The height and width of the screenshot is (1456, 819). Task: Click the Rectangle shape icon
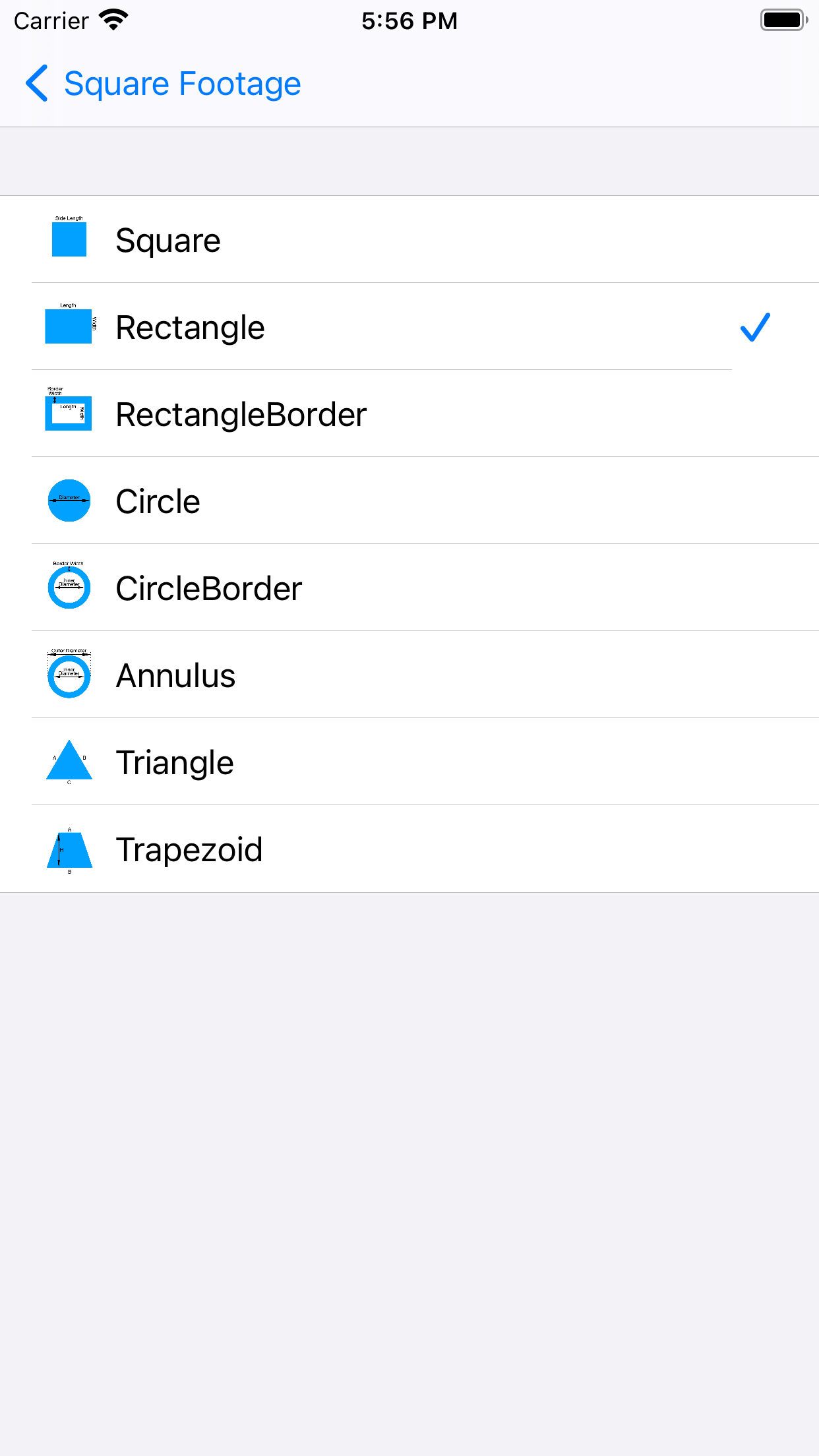pyautogui.click(x=68, y=327)
